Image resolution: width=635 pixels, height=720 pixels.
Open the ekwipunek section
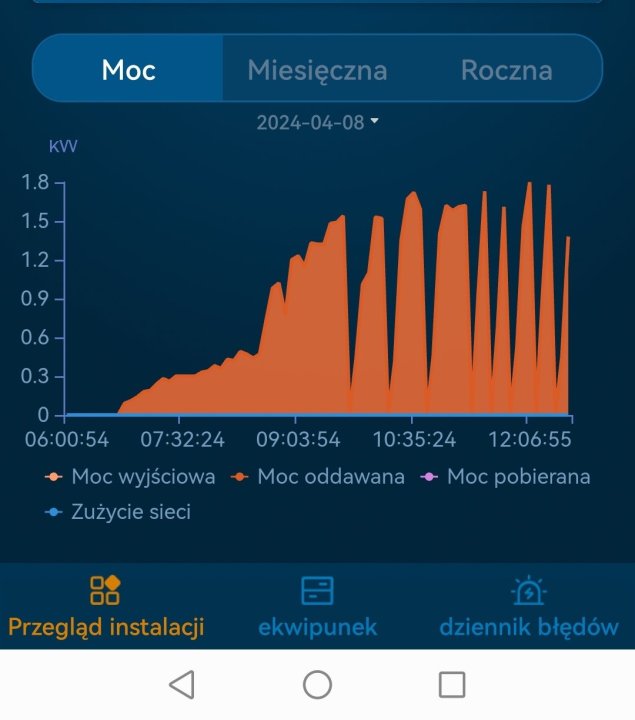click(x=317, y=607)
